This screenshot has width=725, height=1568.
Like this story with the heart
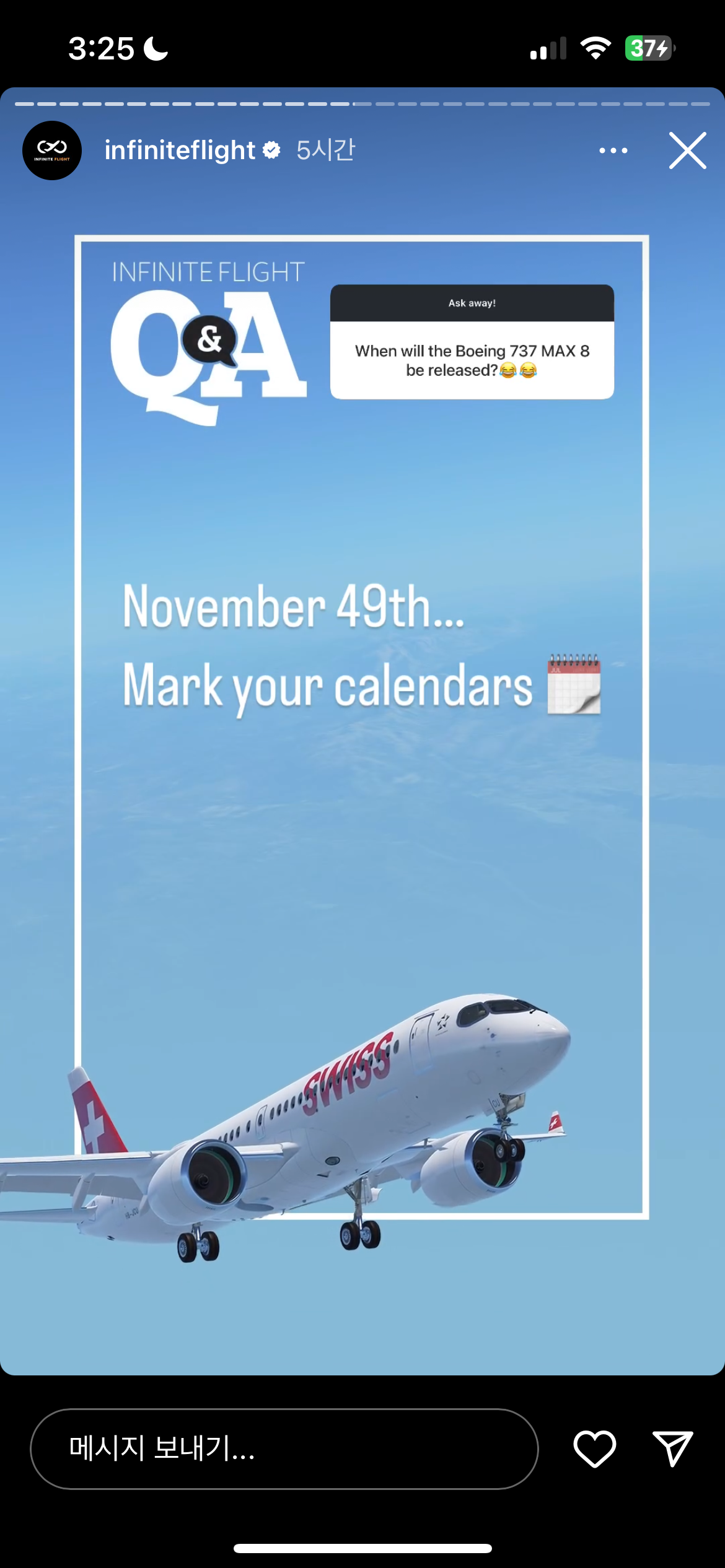[x=594, y=1449]
